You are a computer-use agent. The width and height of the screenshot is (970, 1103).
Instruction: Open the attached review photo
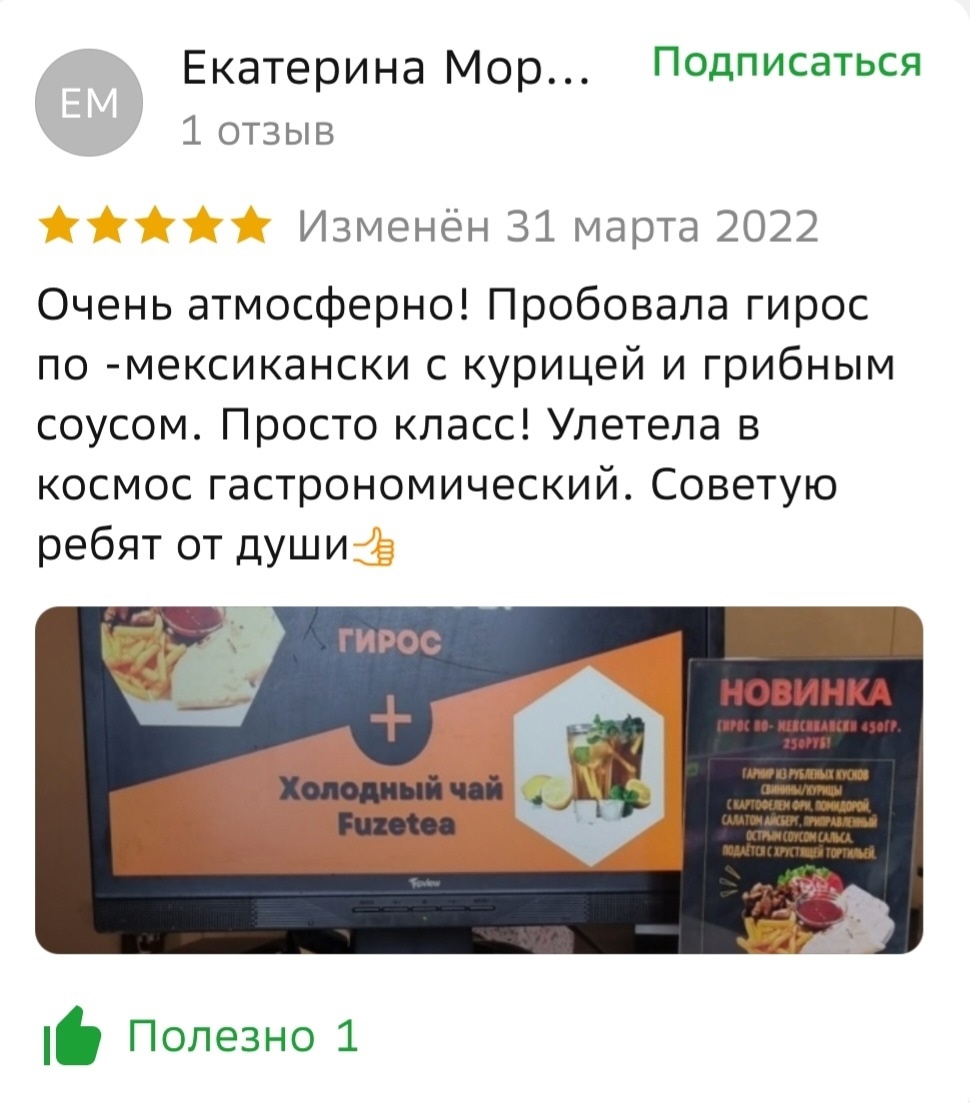(479, 779)
